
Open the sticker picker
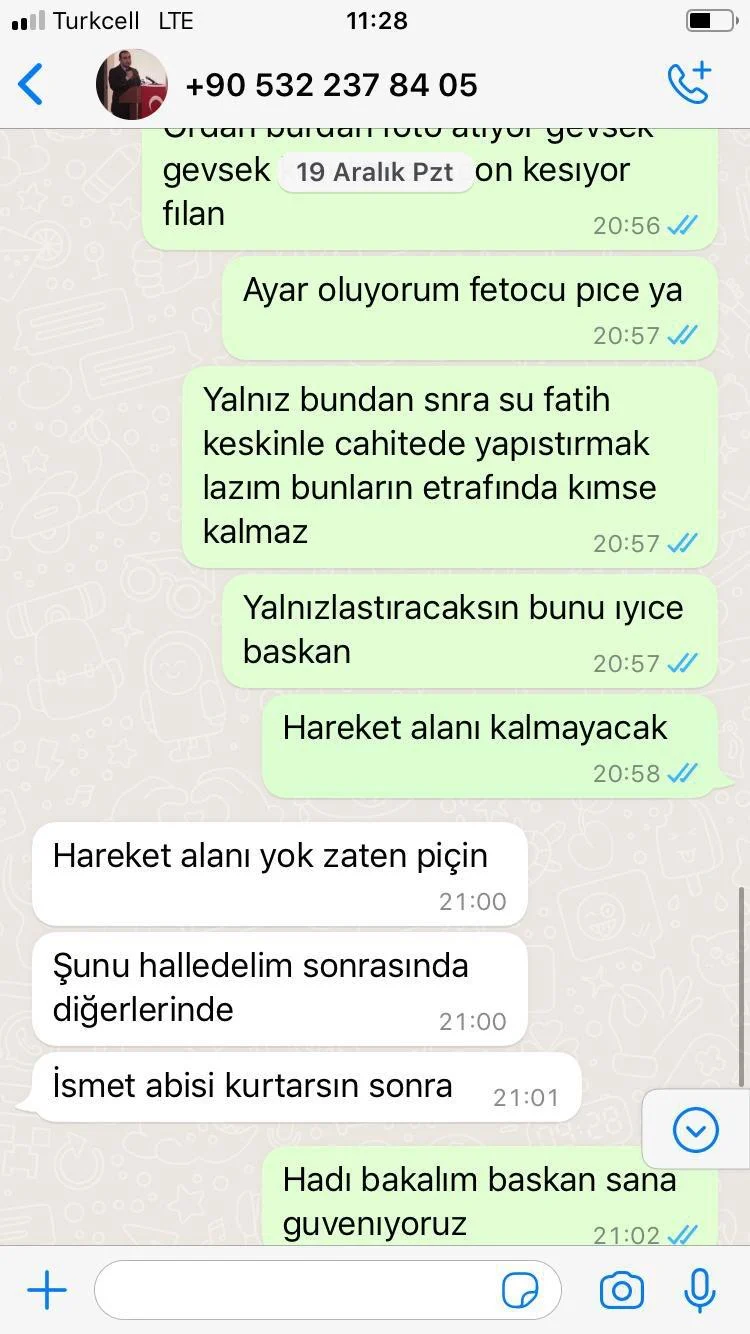coord(520,1290)
